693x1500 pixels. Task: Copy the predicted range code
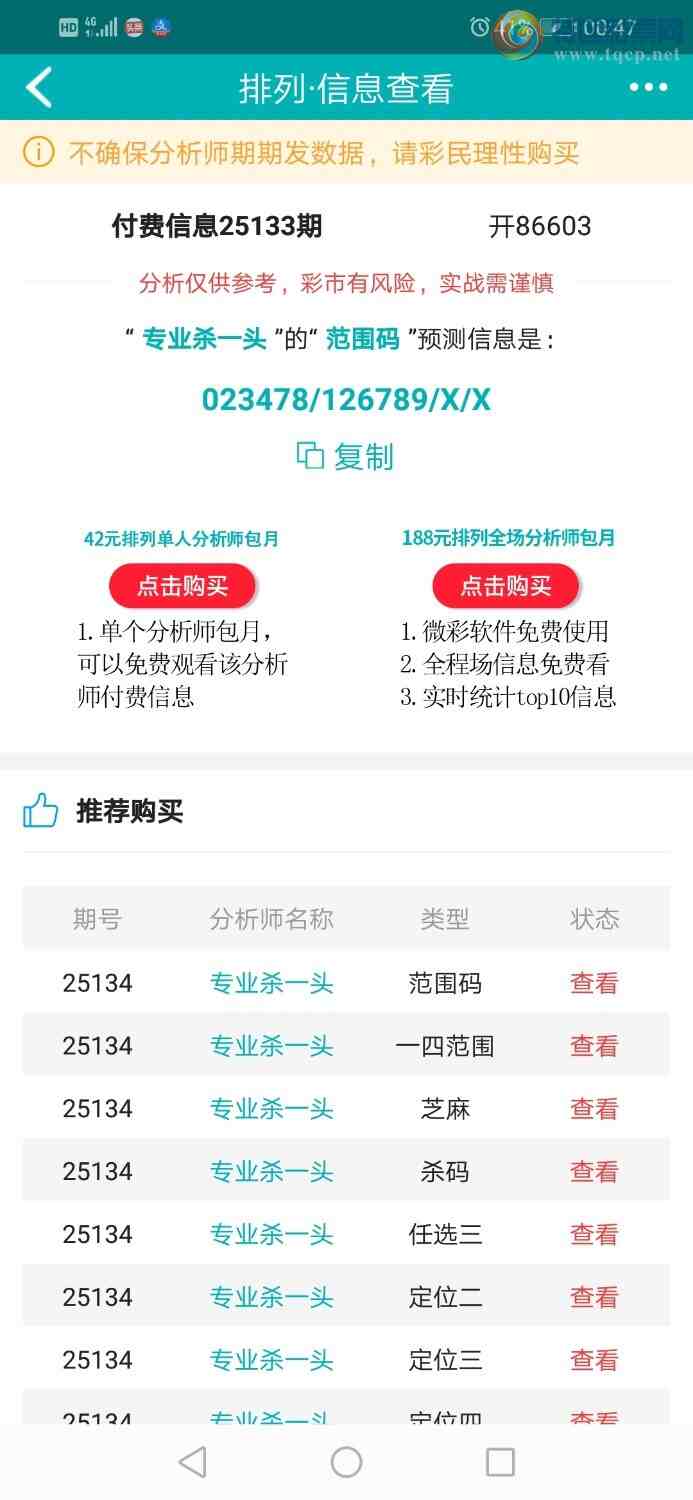(346, 457)
